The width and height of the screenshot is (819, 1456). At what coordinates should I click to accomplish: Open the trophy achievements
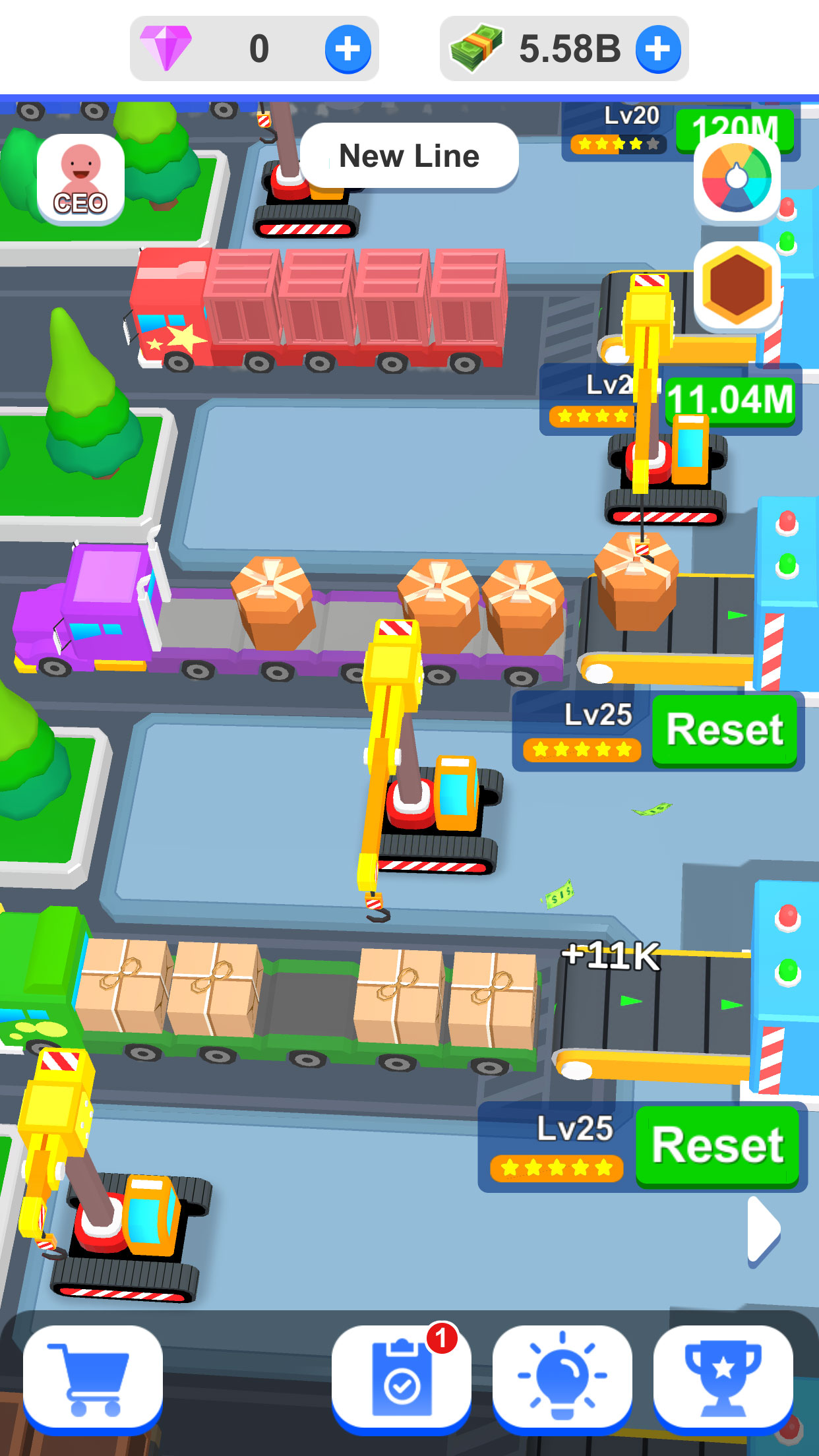tap(723, 1379)
